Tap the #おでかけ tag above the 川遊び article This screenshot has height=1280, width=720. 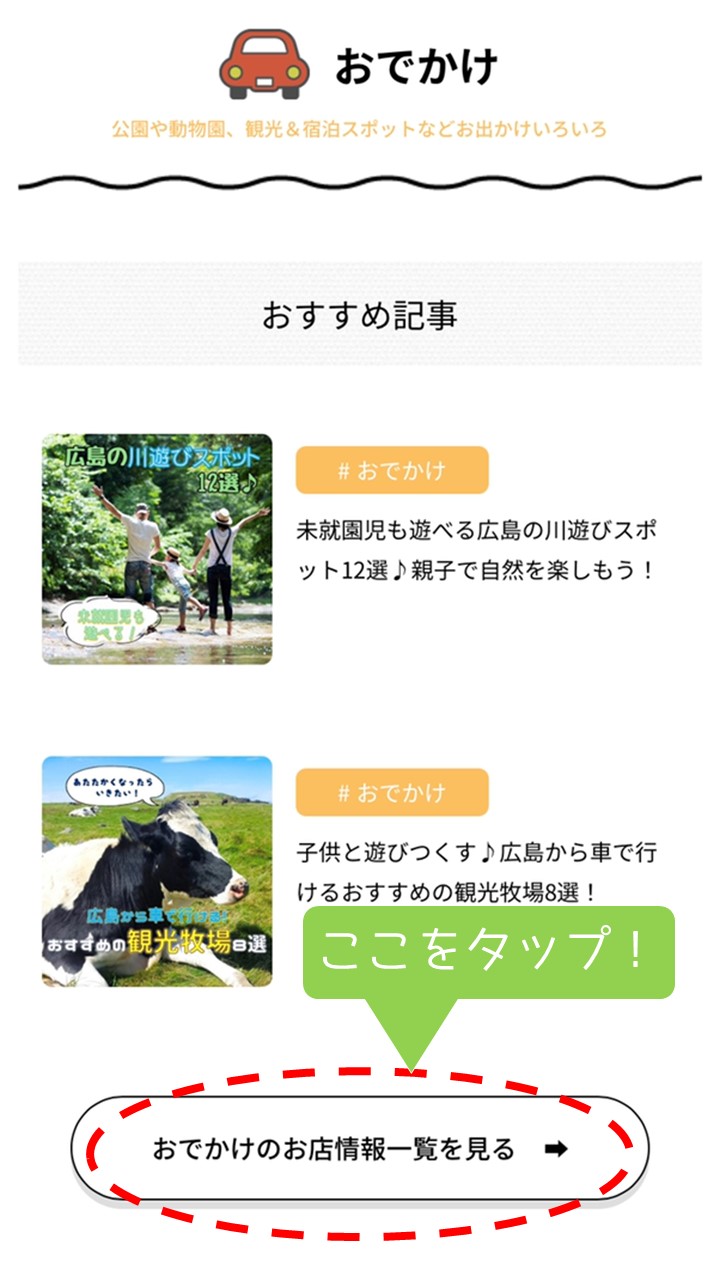[392, 470]
